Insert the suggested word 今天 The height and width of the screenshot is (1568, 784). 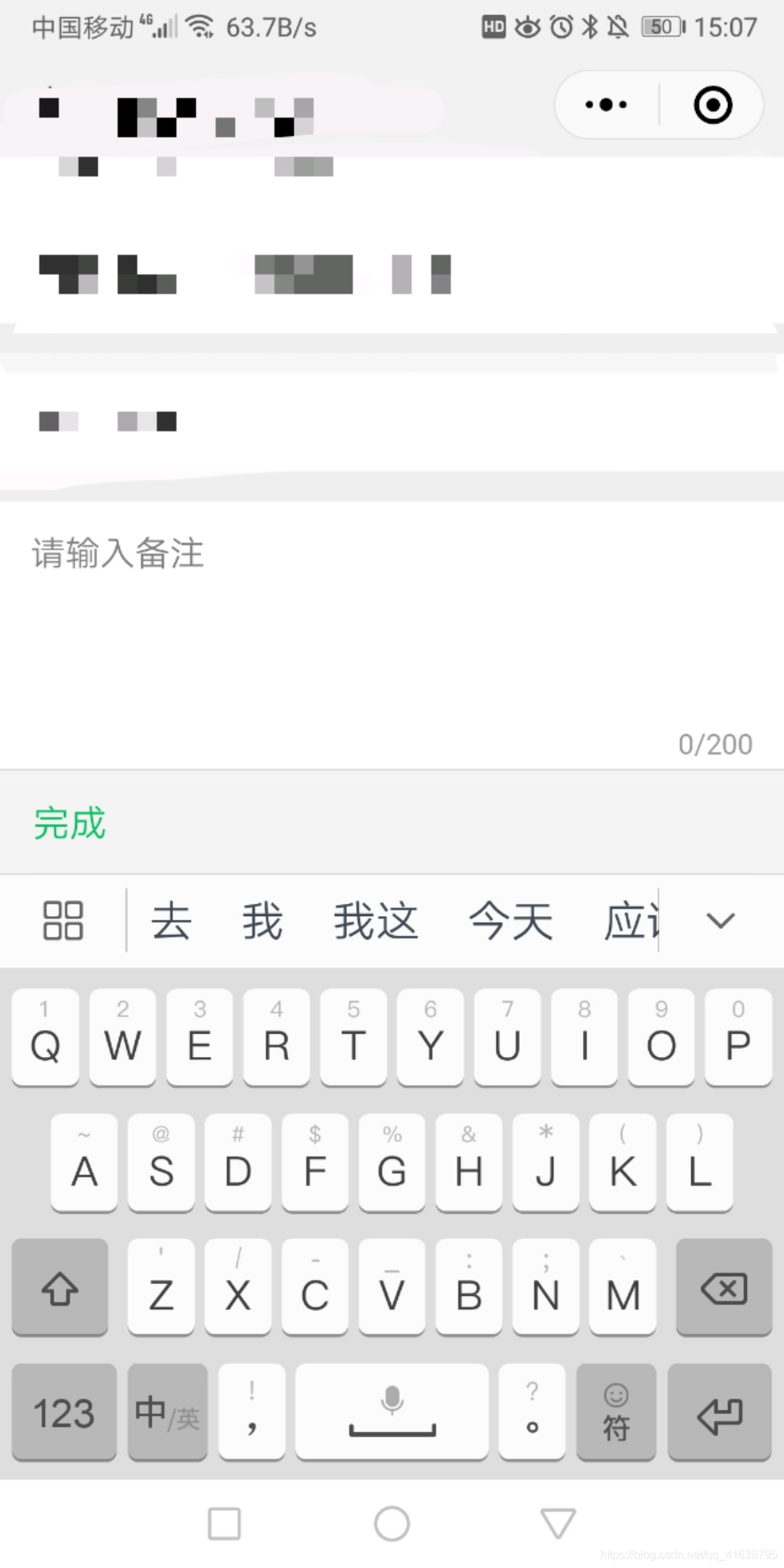coord(510,920)
